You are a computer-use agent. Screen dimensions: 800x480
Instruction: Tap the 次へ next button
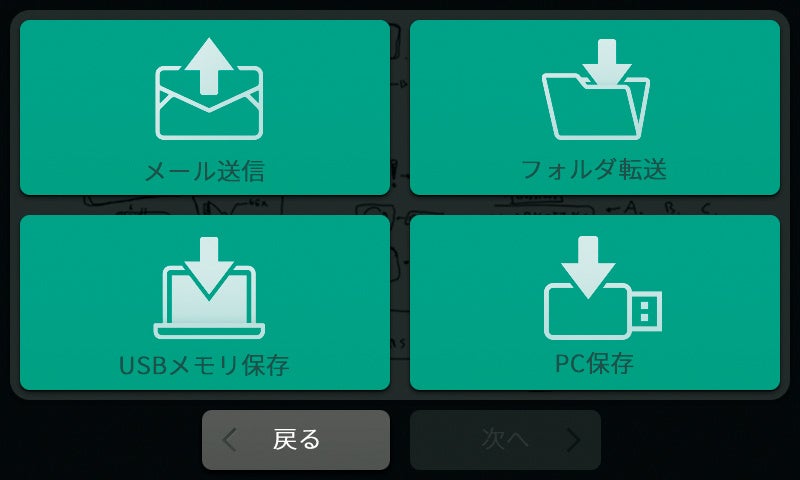pos(505,440)
